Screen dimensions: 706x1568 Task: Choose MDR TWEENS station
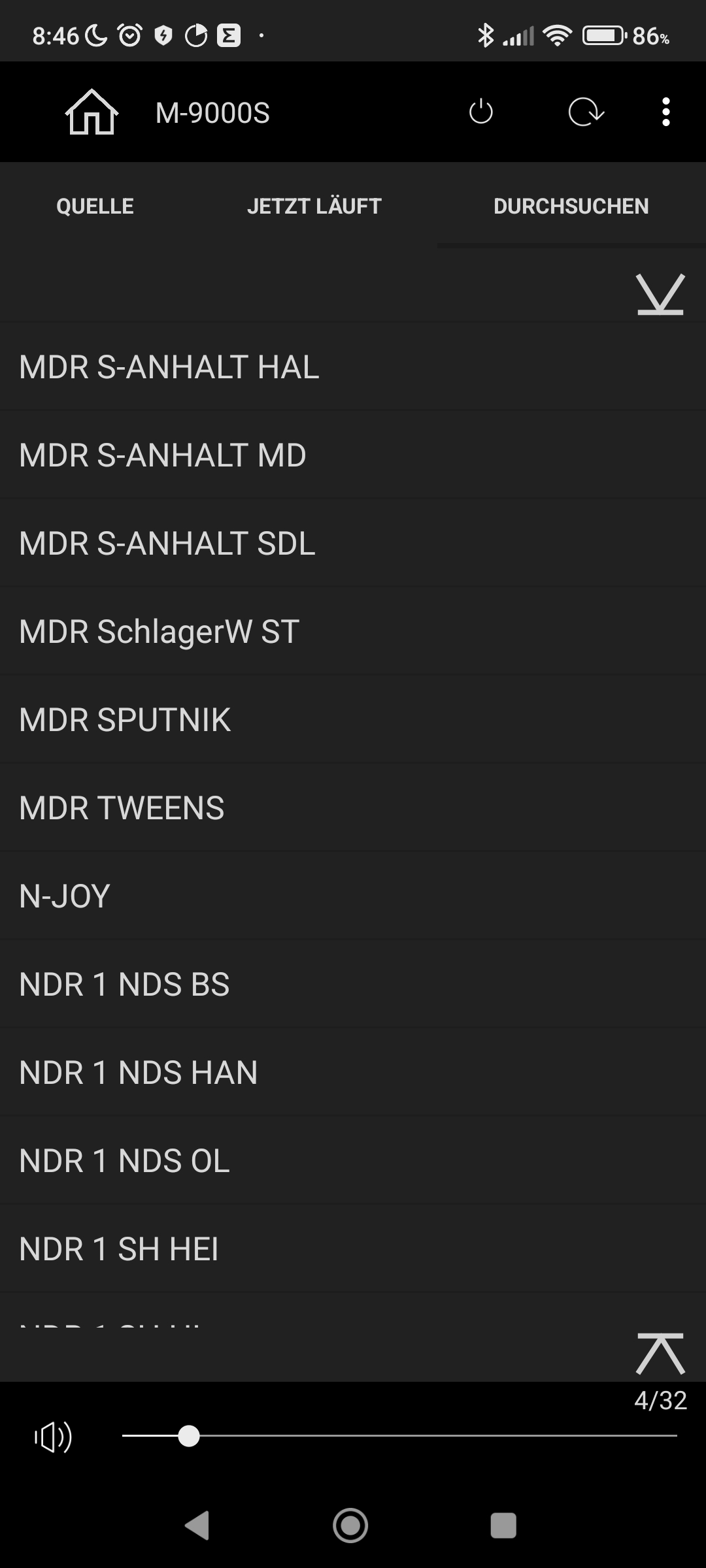pos(353,808)
